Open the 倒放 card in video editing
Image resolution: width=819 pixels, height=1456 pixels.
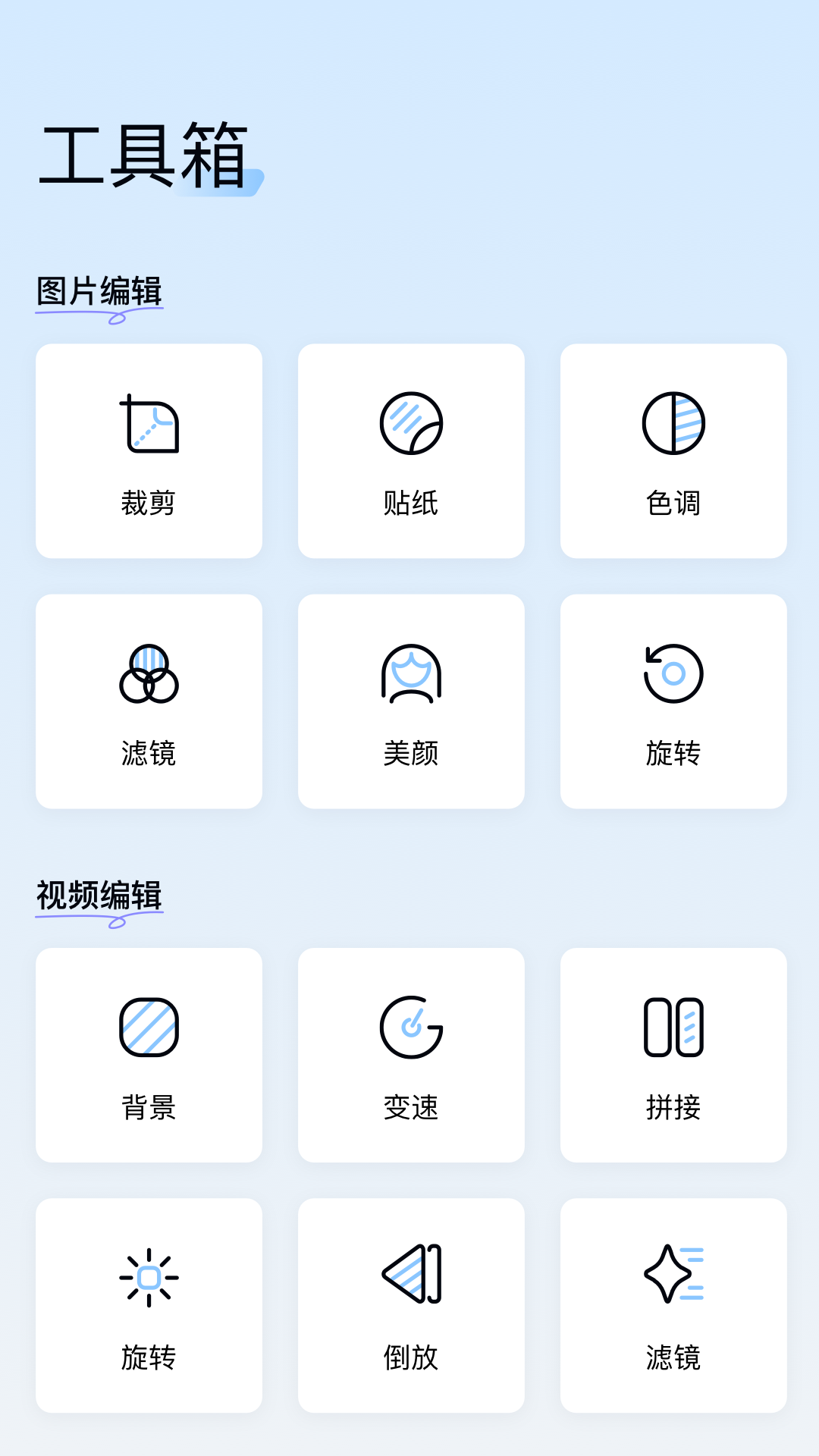(411, 1304)
